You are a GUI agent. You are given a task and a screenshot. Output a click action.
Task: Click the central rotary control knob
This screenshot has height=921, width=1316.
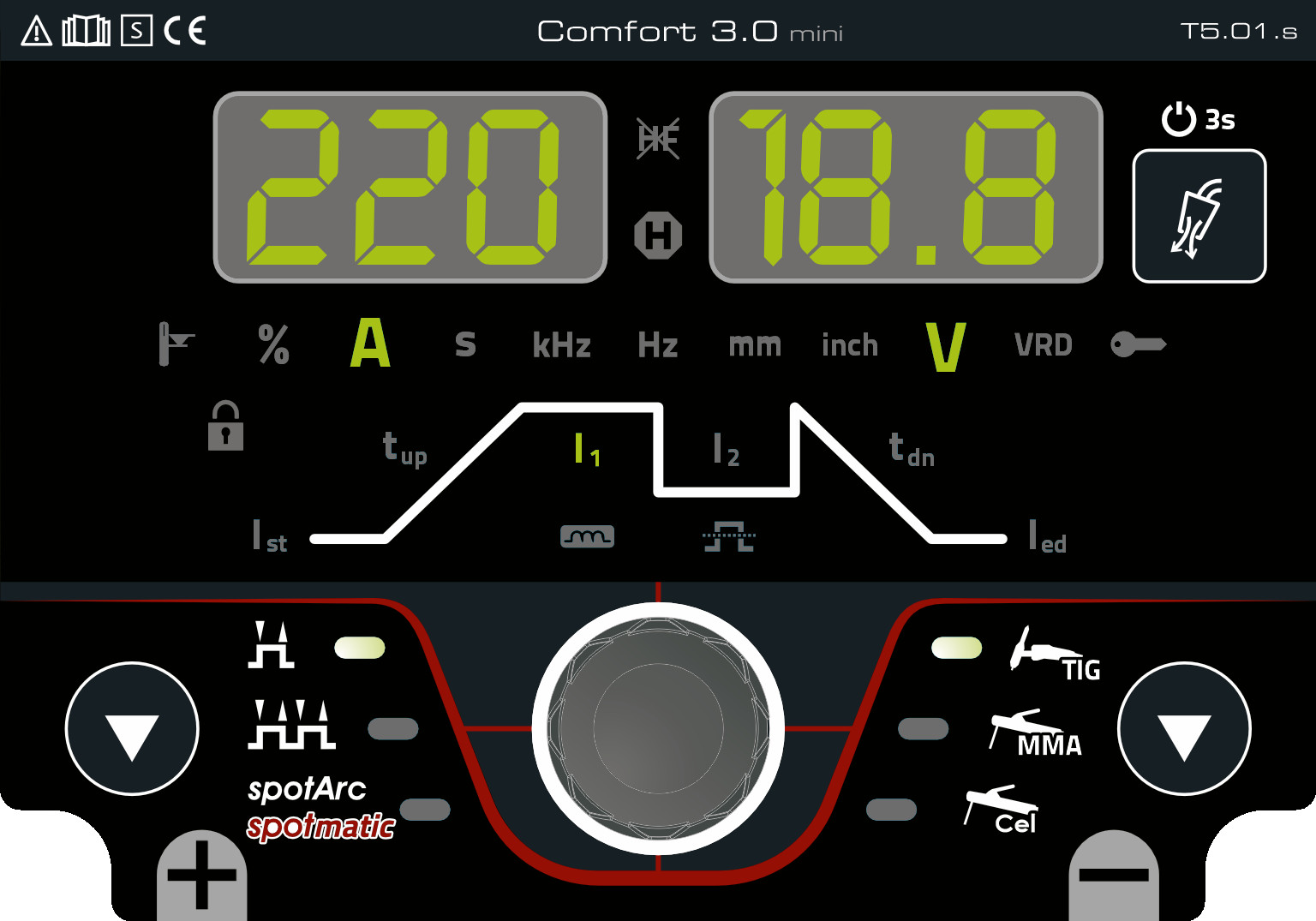point(658,728)
